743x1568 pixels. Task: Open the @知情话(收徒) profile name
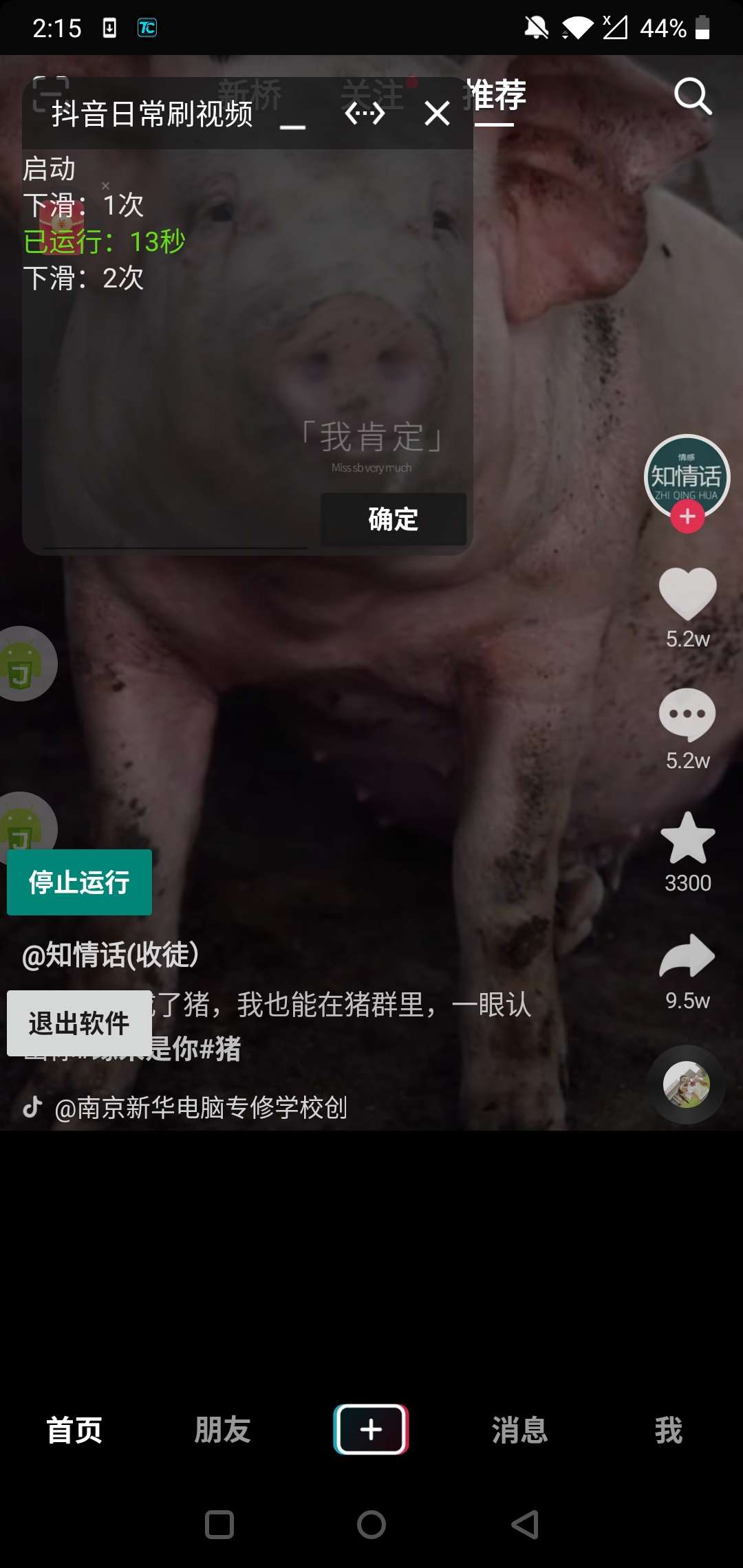(110, 955)
